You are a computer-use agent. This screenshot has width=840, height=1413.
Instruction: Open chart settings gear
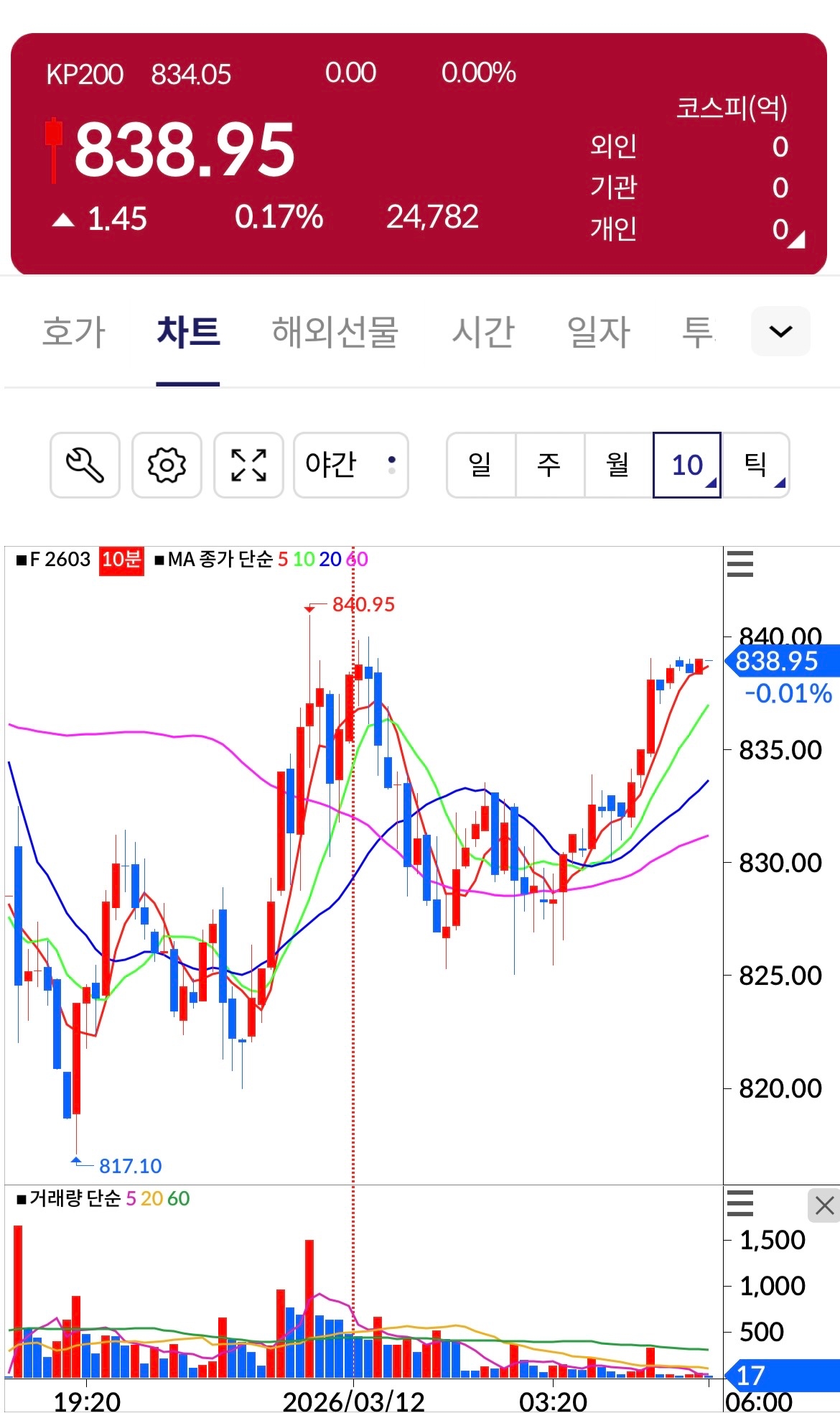pos(167,465)
